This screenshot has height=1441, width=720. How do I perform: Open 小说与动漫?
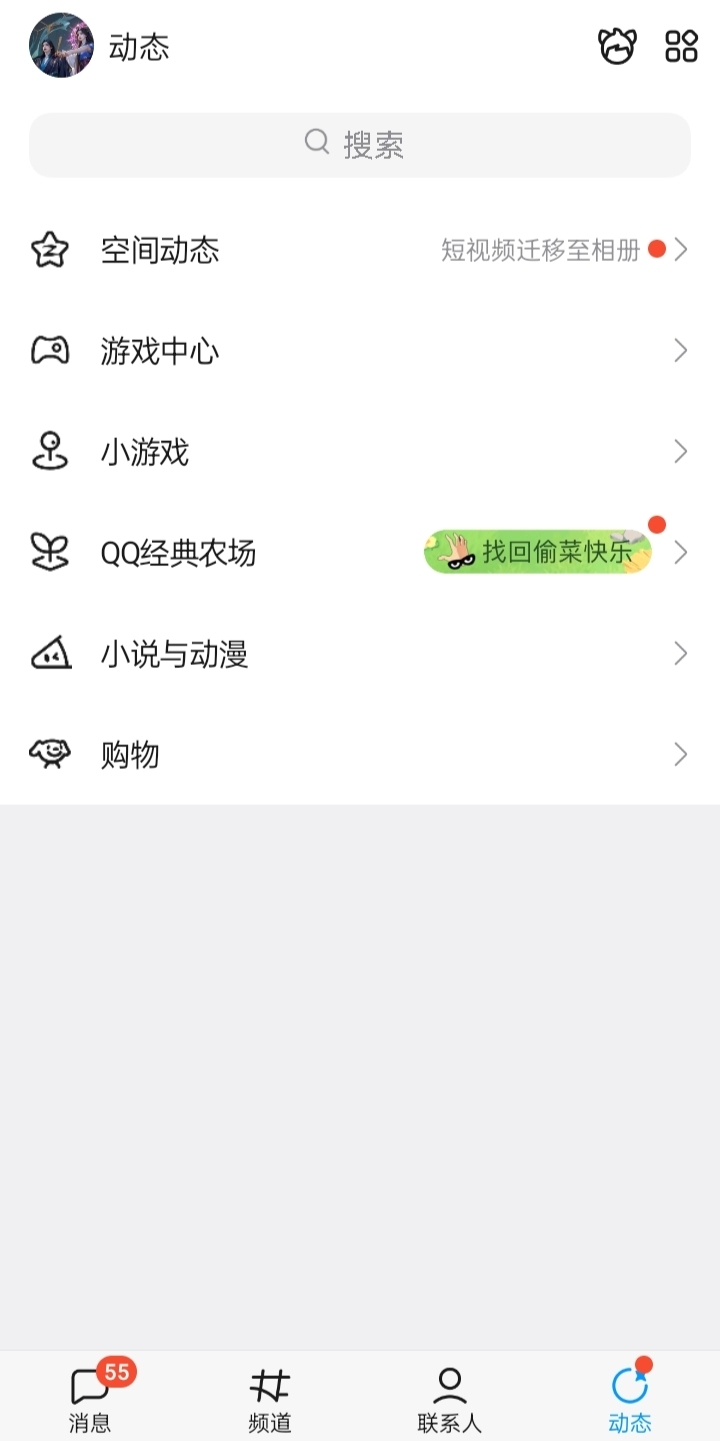(x=174, y=654)
